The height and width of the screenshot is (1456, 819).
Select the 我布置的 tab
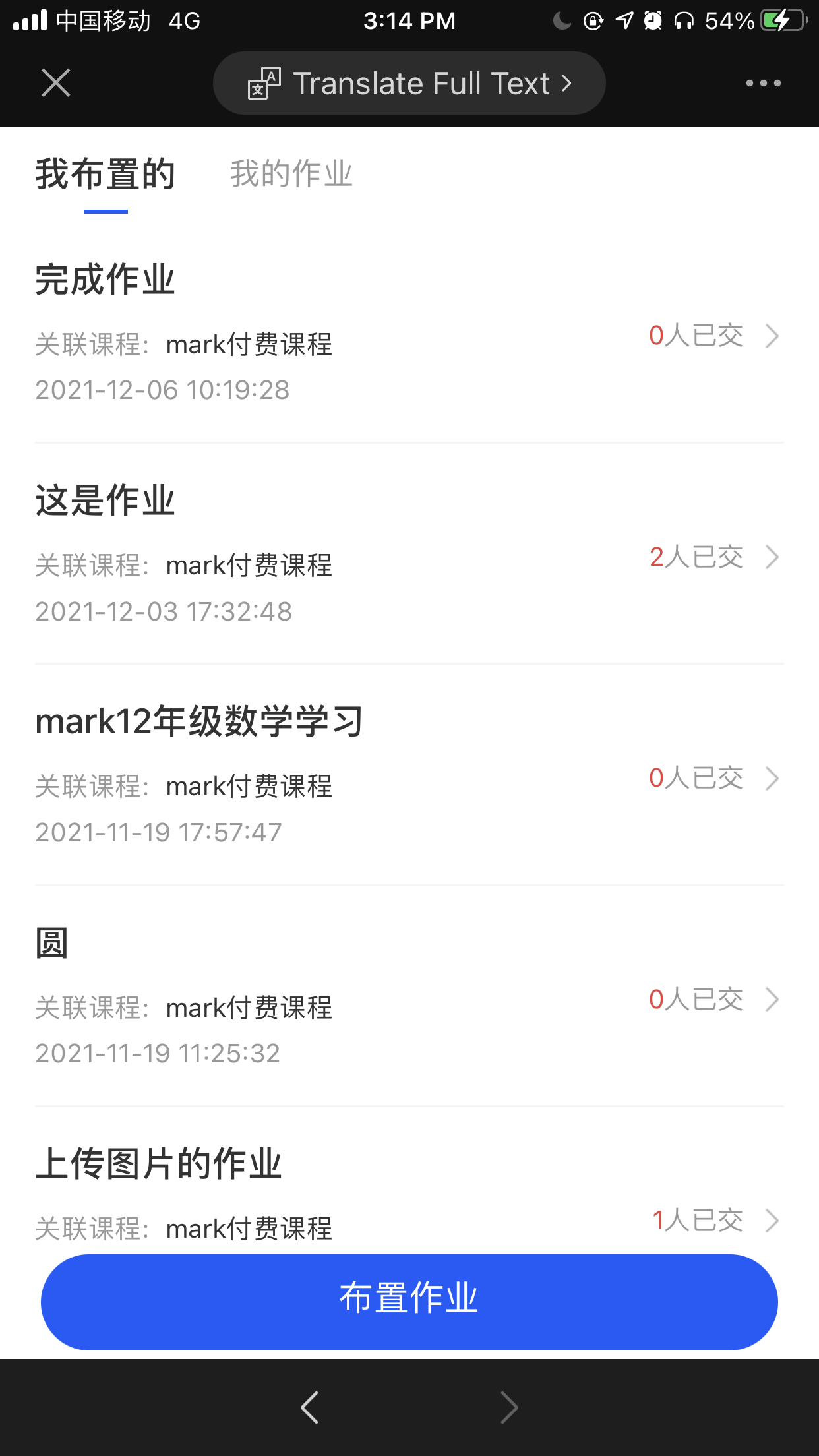point(106,174)
